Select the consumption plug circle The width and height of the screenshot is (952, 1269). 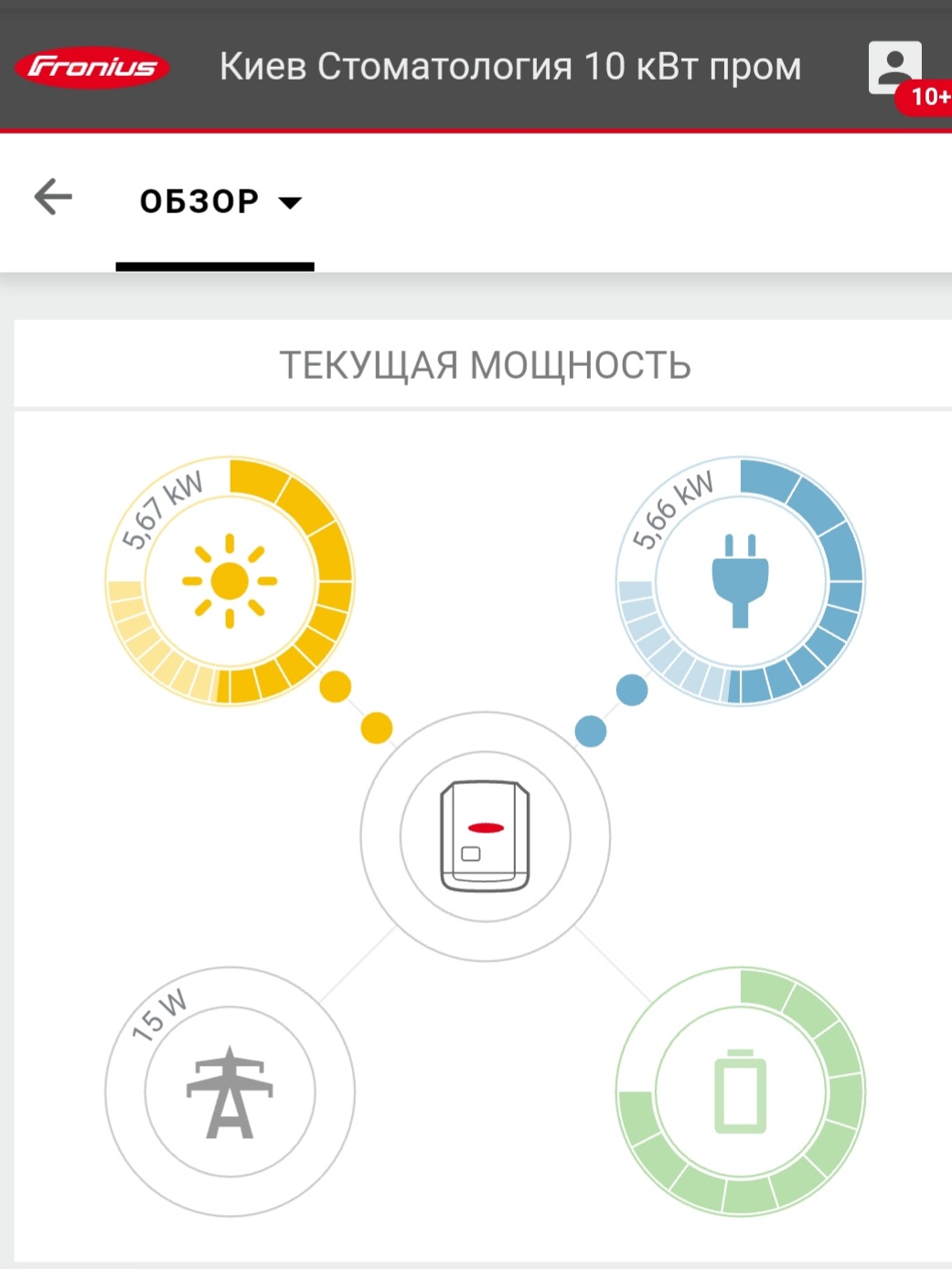coord(740,581)
